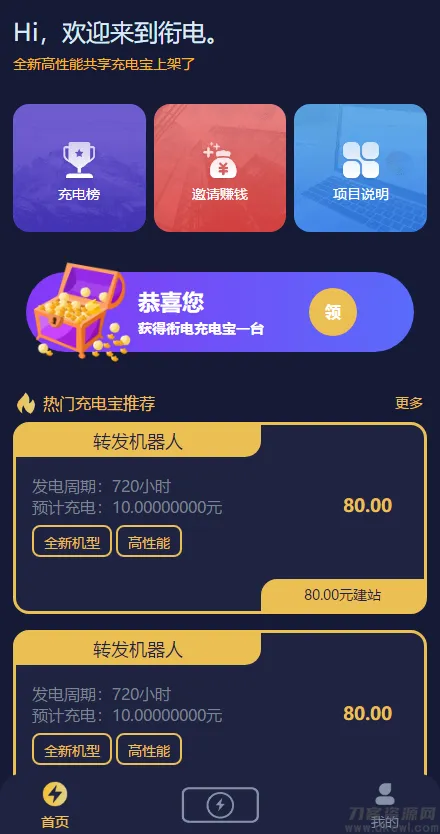Open the 转发机器人 card labeled 80.00元建站
This screenshot has height=834, width=440.
pos(220,518)
